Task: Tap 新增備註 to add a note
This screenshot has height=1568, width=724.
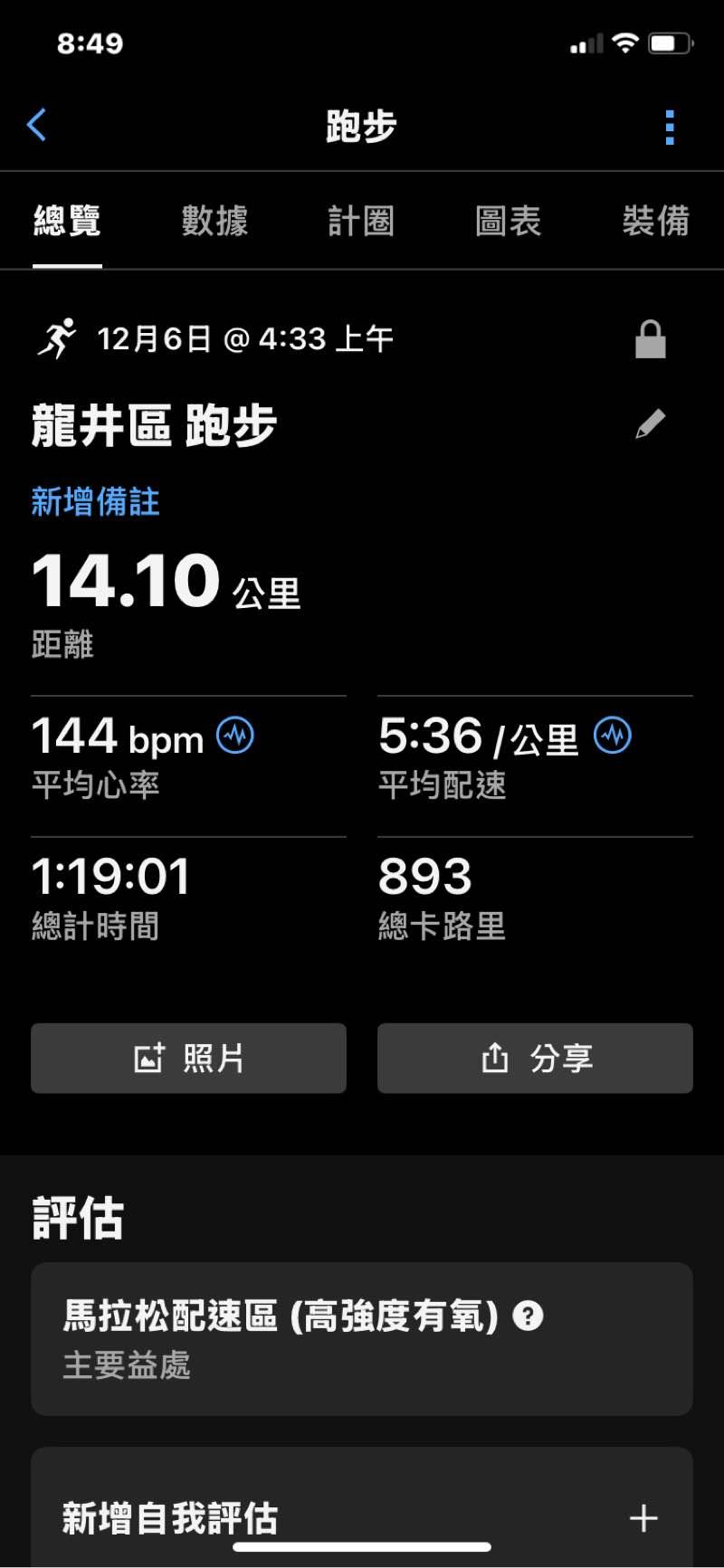Action: 96,501
